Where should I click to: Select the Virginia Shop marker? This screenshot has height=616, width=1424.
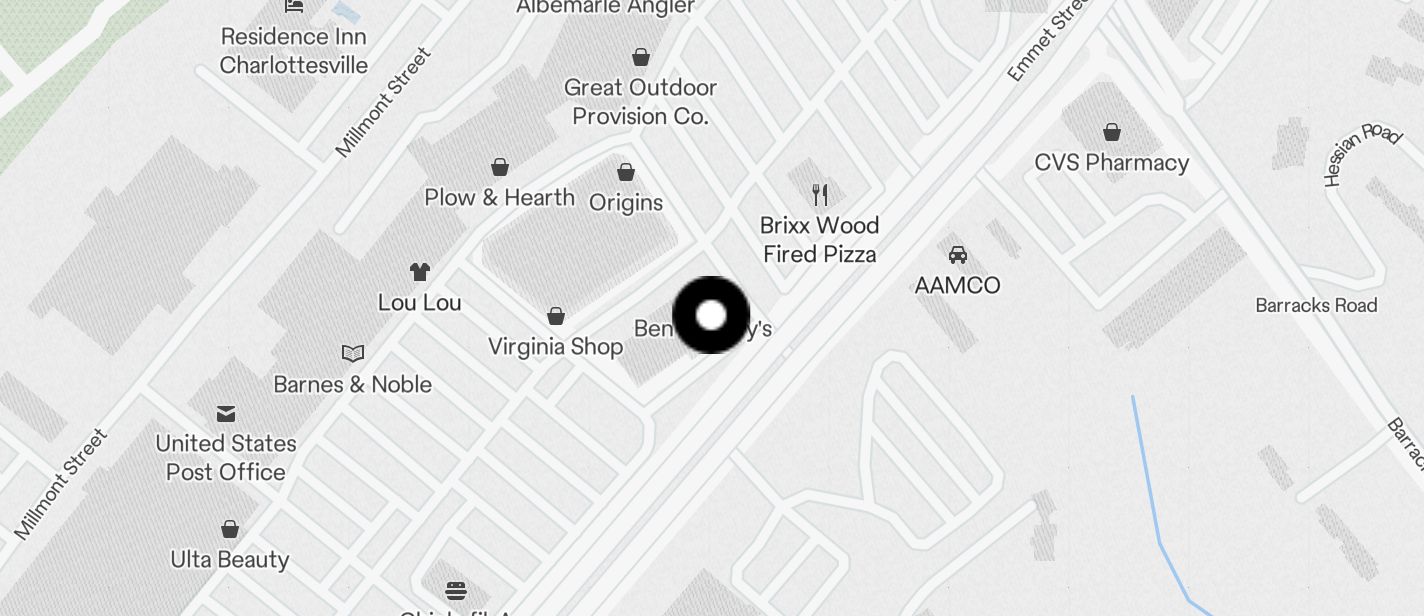click(556, 317)
